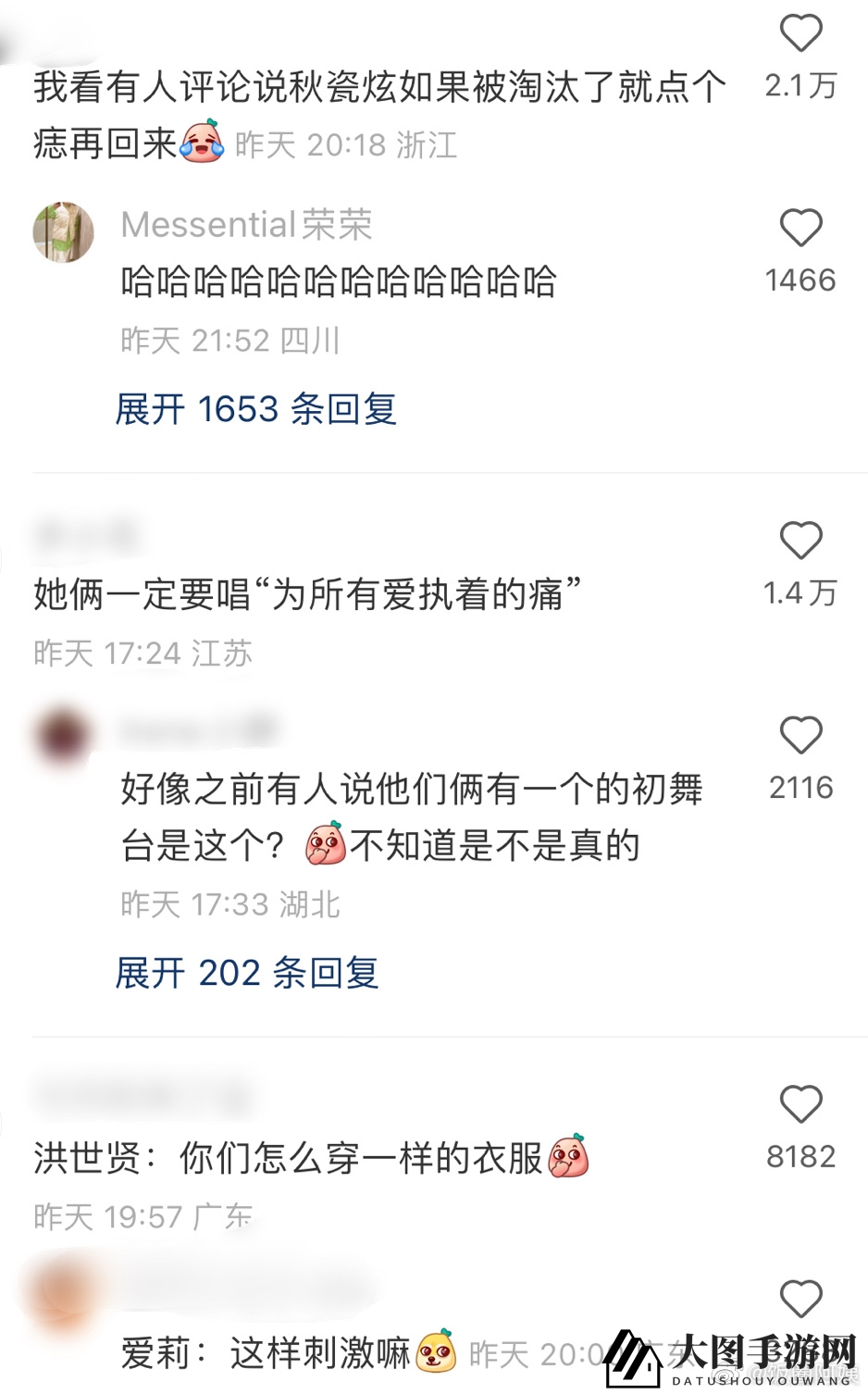The height and width of the screenshot is (1394, 868).
Task: Open the Messential荣荣 username
Action: pyautogui.click(x=246, y=225)
